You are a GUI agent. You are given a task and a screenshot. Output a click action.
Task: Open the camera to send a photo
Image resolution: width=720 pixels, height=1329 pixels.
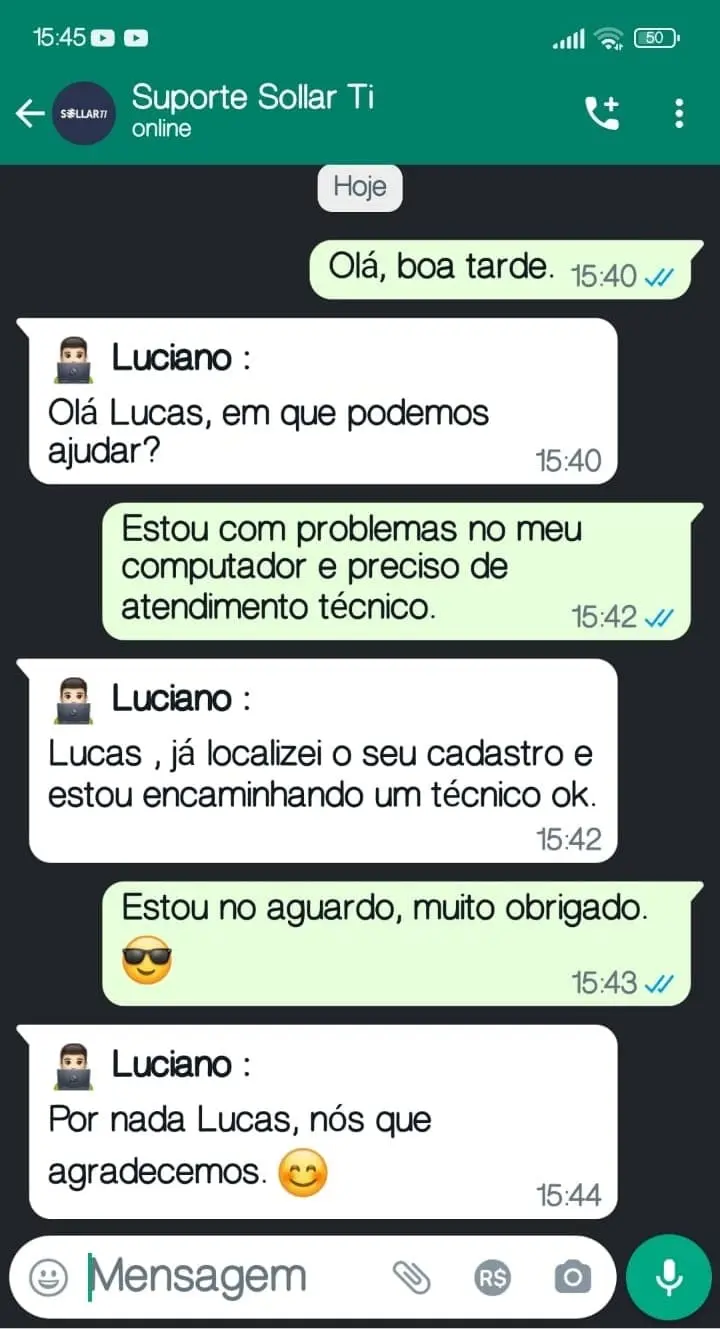572,1277
